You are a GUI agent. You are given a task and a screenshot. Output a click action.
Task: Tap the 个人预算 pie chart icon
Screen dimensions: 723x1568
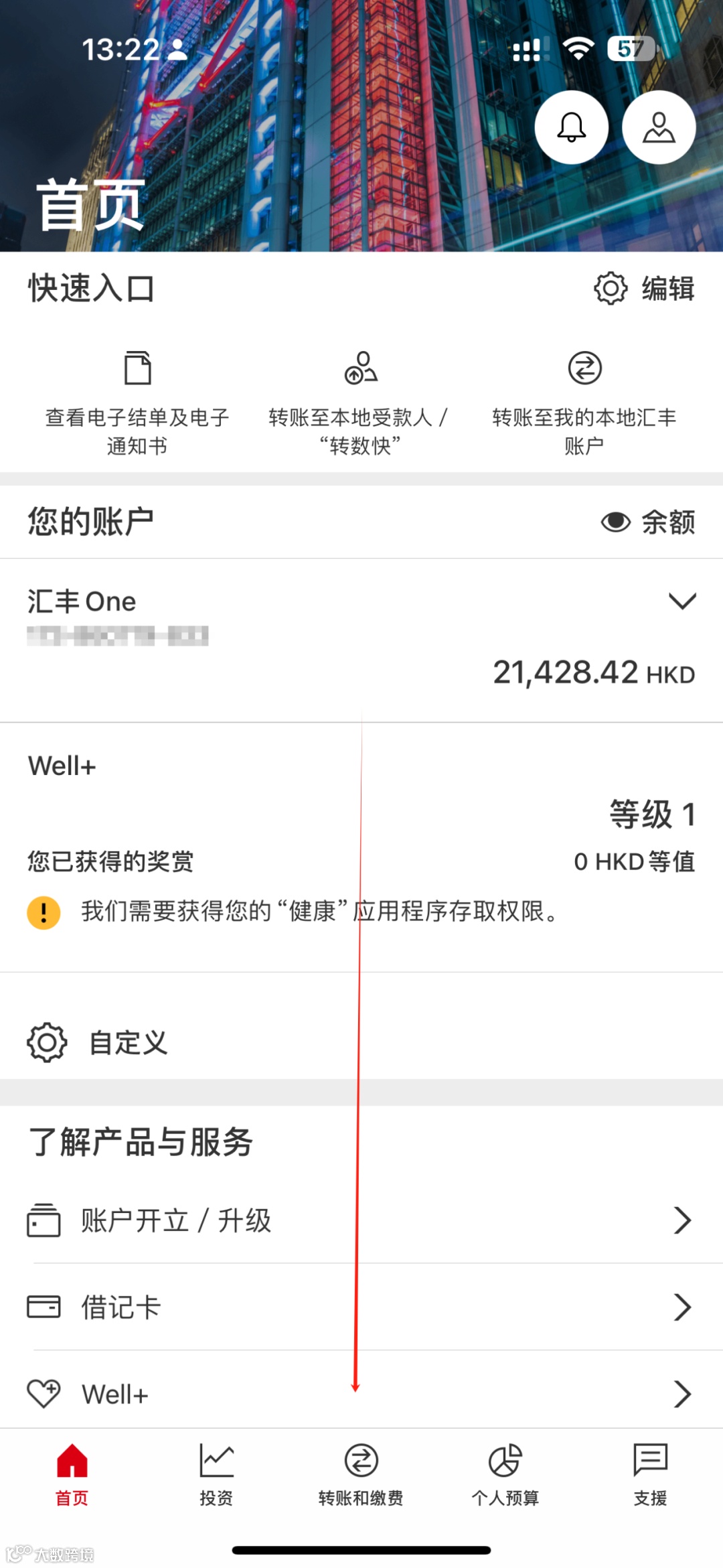pyautogui.click(x=506, y=1462)
